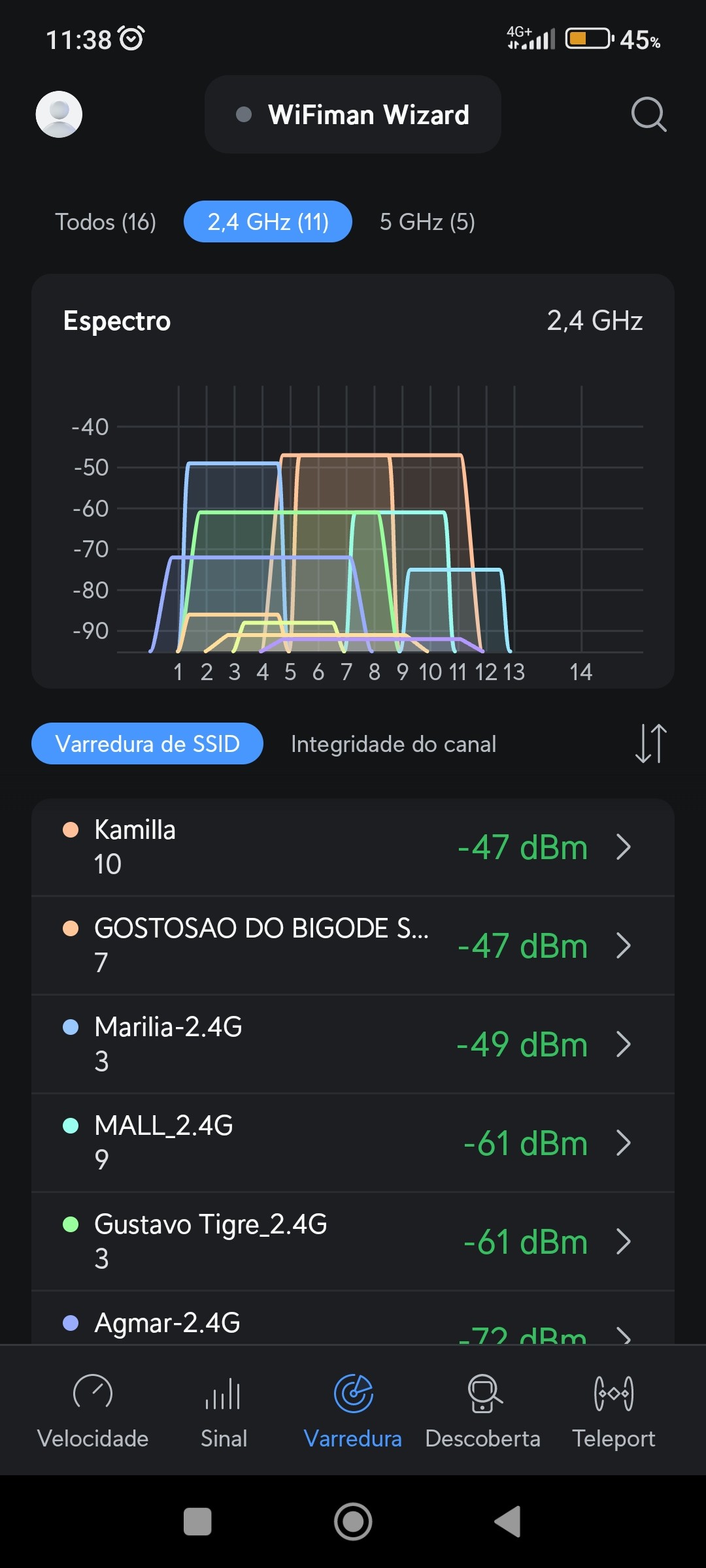
Task: Open the GOSTOSAO DO BIGODE network
Action: 353,945
